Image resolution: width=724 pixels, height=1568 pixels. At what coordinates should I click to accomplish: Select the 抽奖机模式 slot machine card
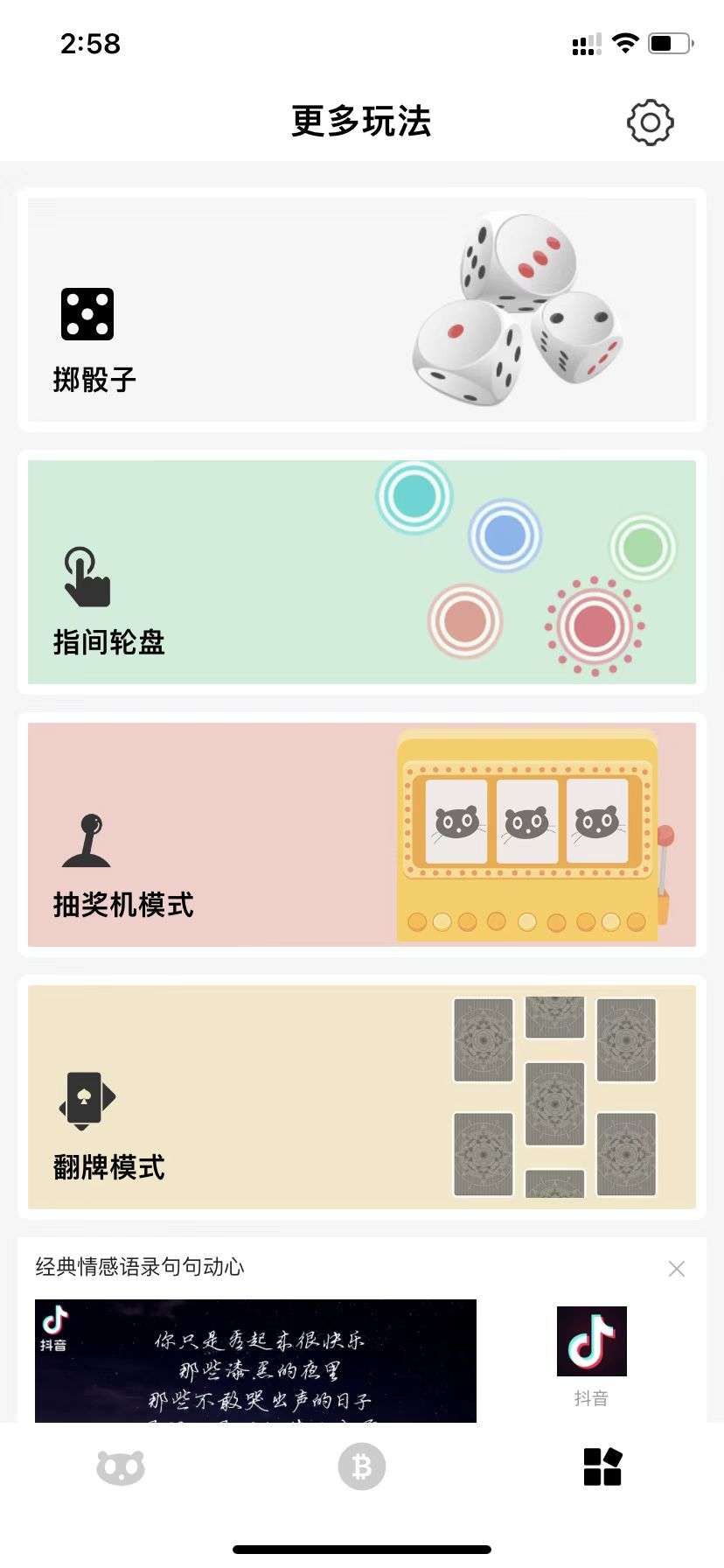click(x=362, y=835)
